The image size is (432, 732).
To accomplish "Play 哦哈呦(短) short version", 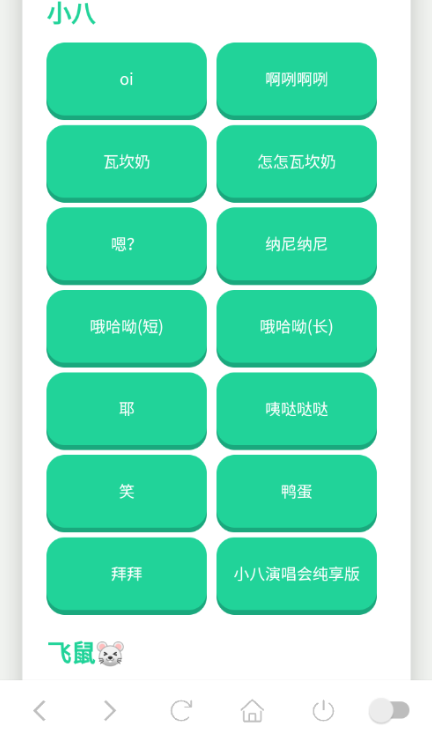I will pos(127,327).
